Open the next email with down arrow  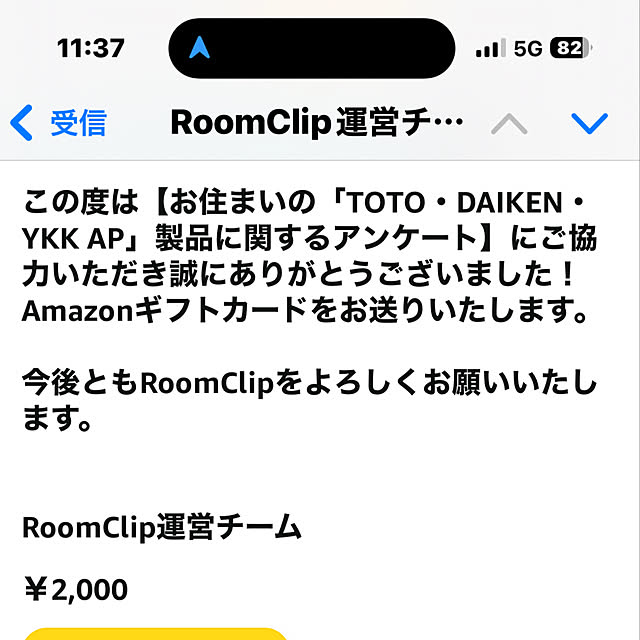(x=589, y=123)
